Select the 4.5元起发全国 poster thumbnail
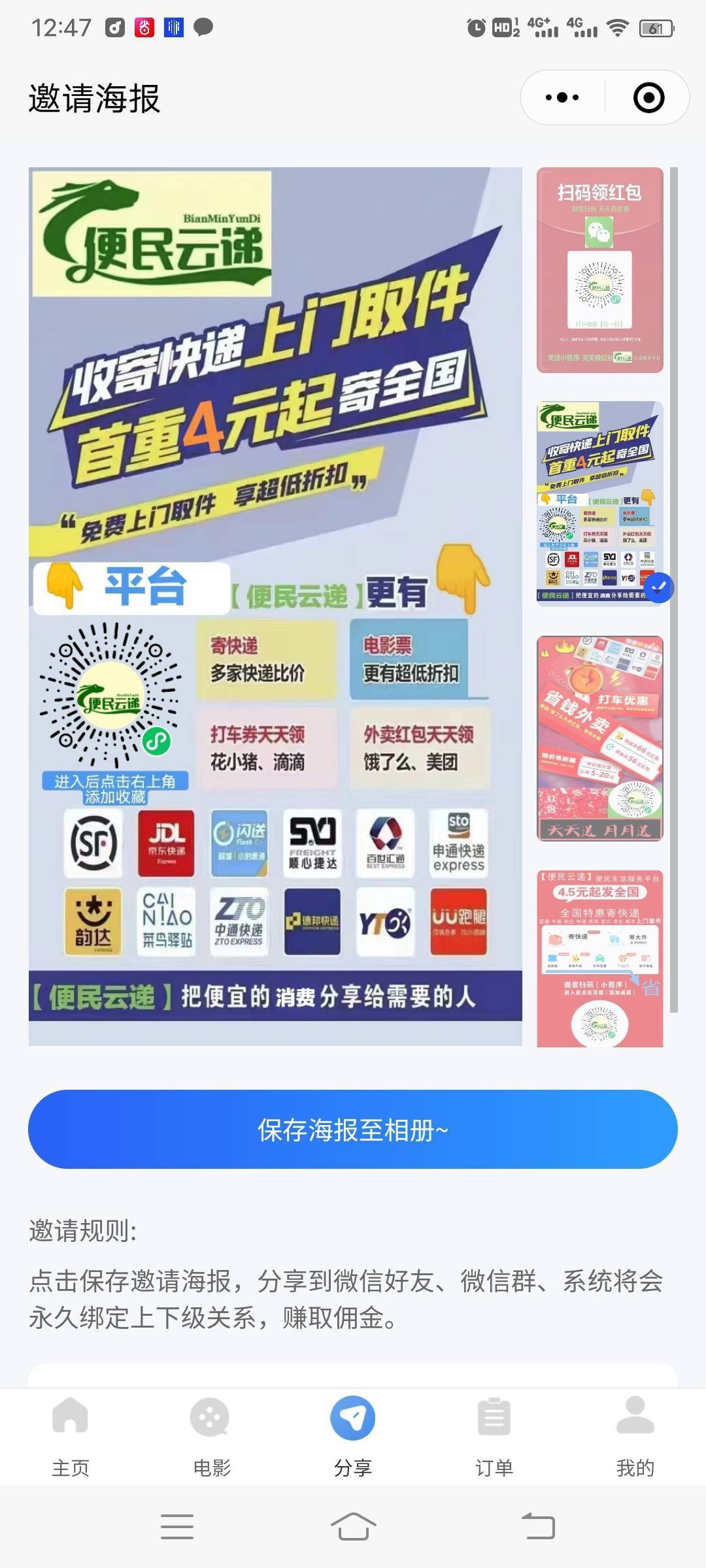The width and height of the screenshot is (706, 1568). tap(599, 957)
